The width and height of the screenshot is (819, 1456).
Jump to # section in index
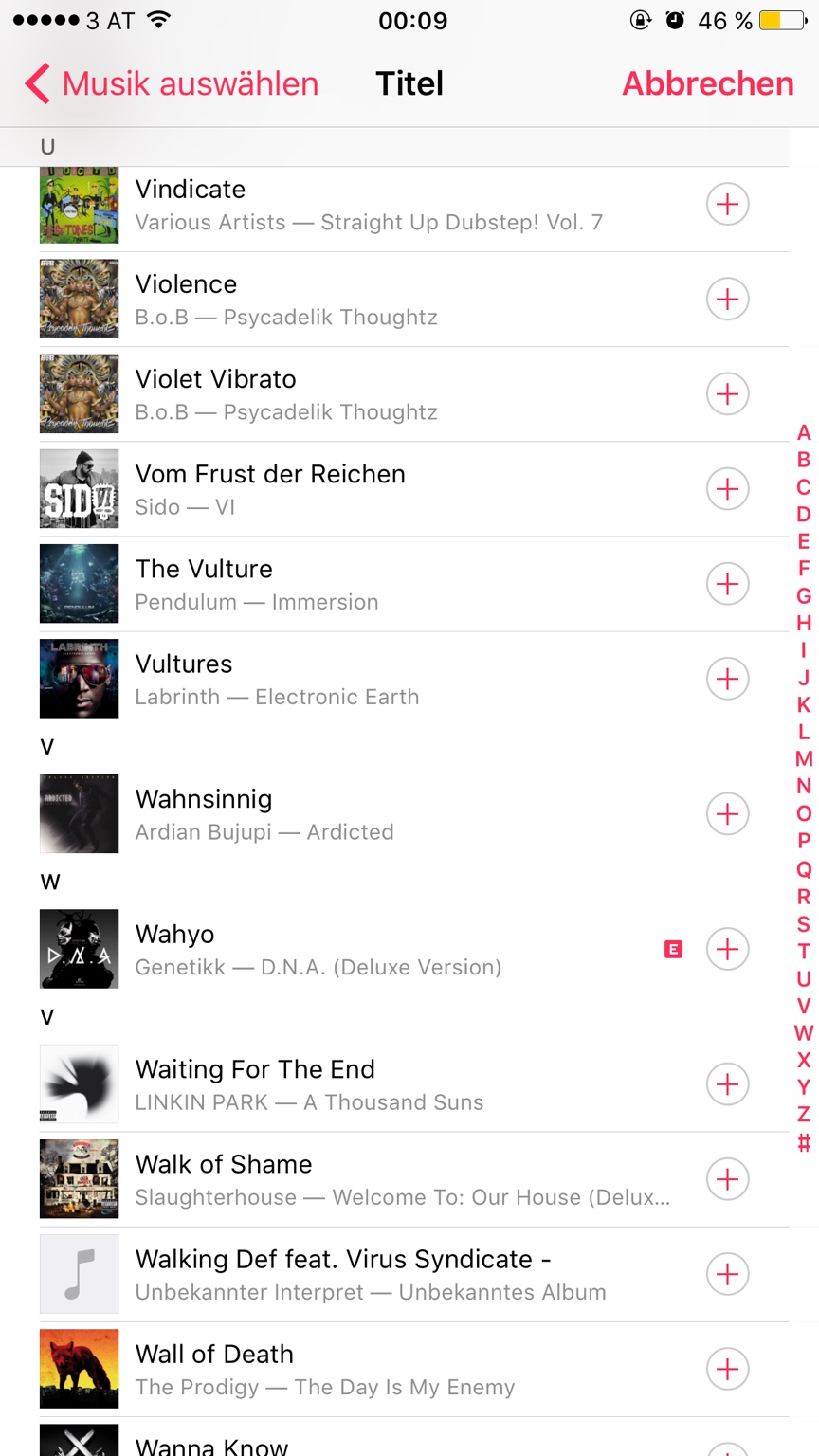(x=804, y=1142)
